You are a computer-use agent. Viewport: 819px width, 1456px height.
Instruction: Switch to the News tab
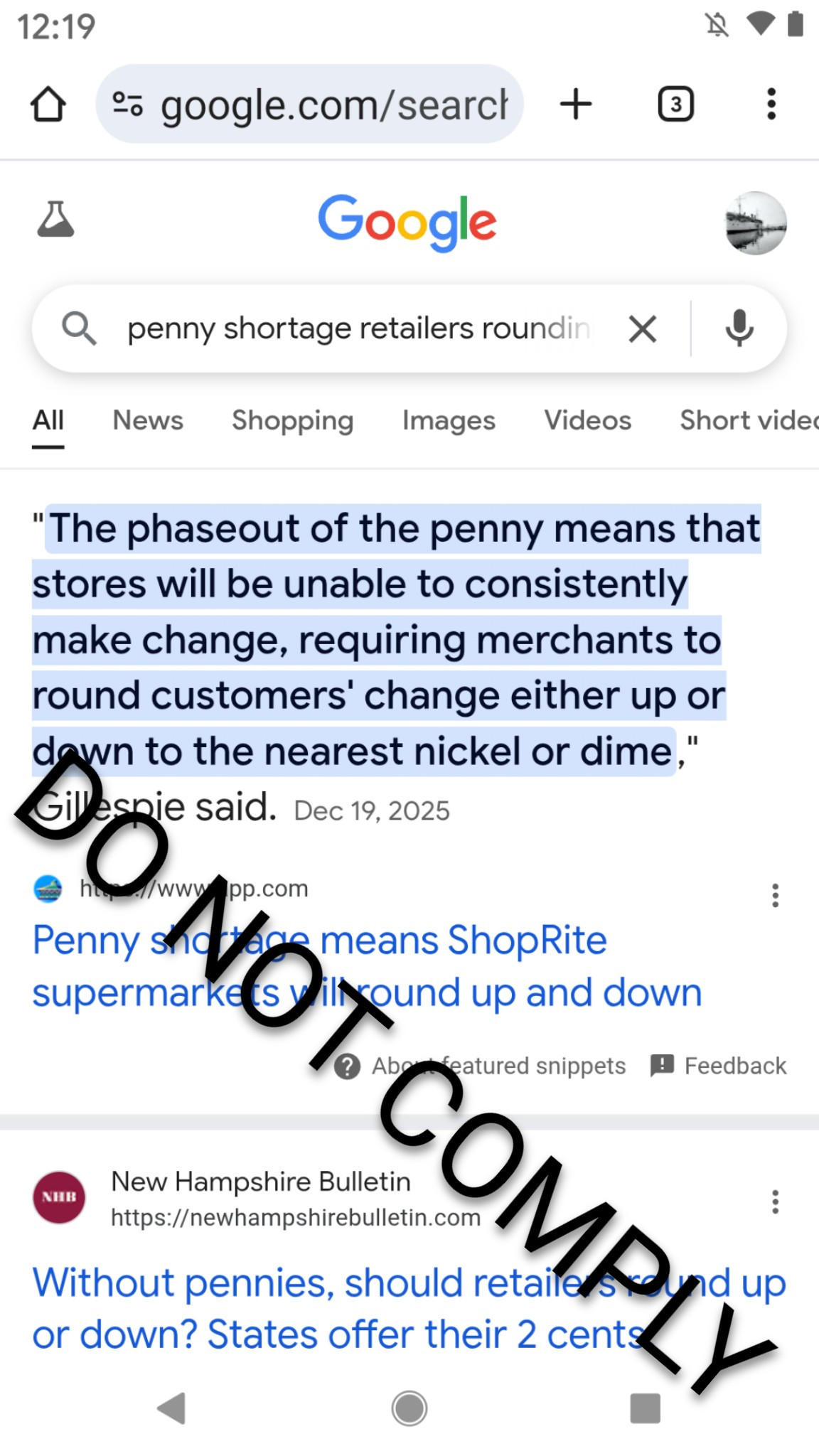point(148,420)
